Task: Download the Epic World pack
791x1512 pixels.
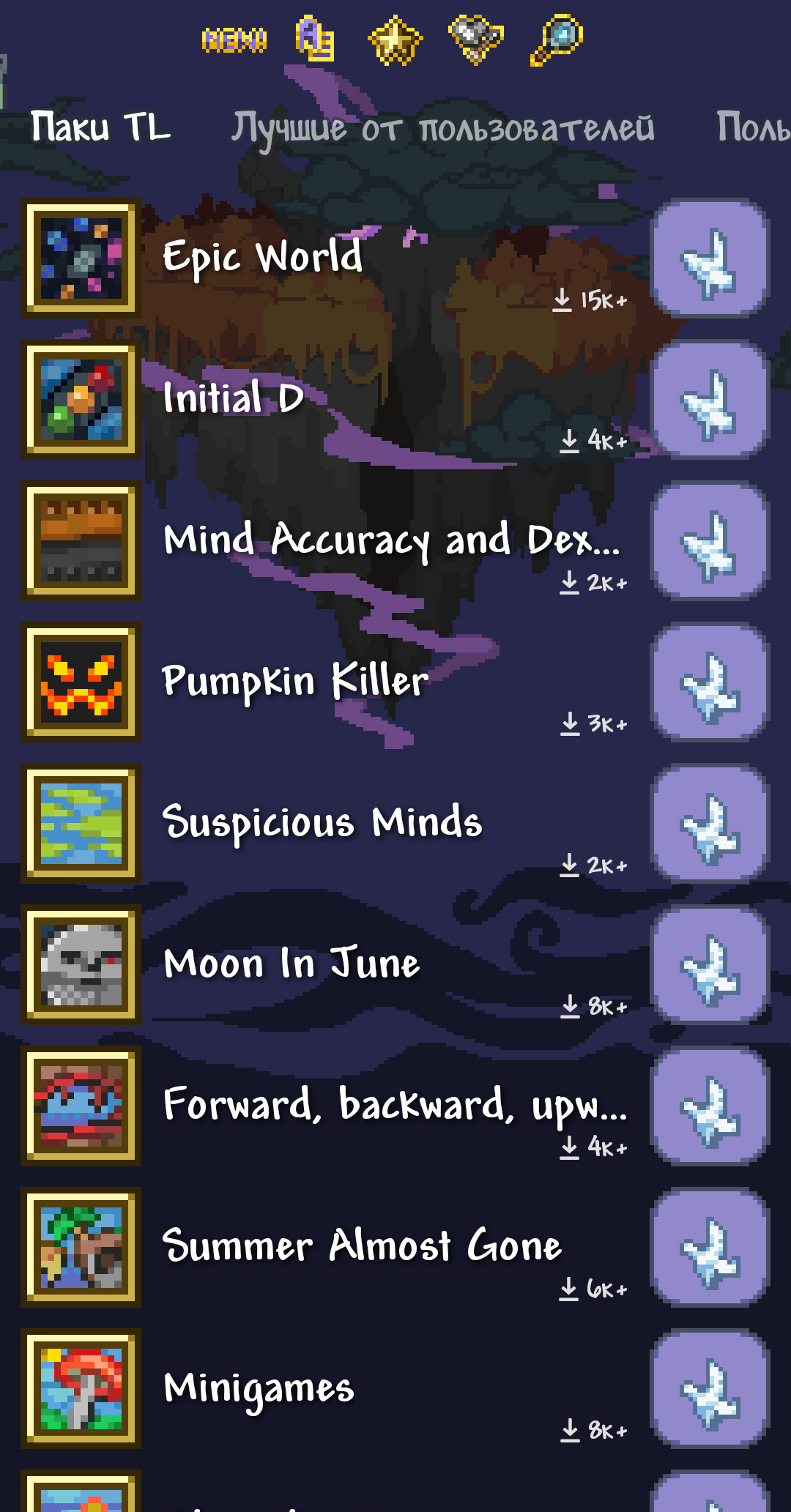Action: [709, 259]
